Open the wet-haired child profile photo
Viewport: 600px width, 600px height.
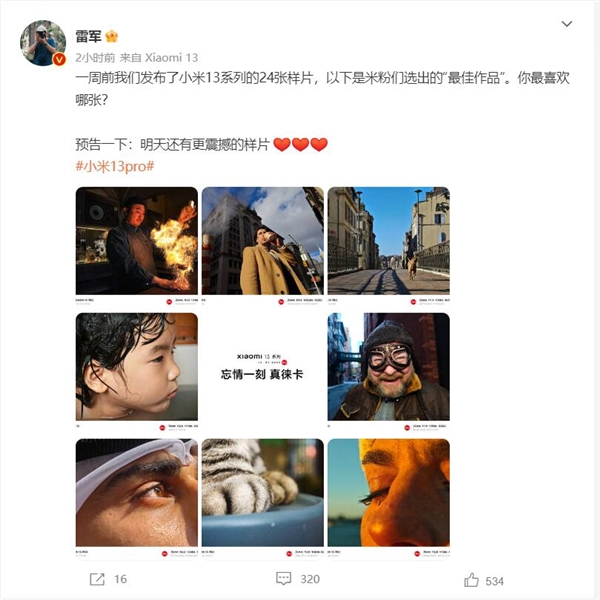click(136, 366)
